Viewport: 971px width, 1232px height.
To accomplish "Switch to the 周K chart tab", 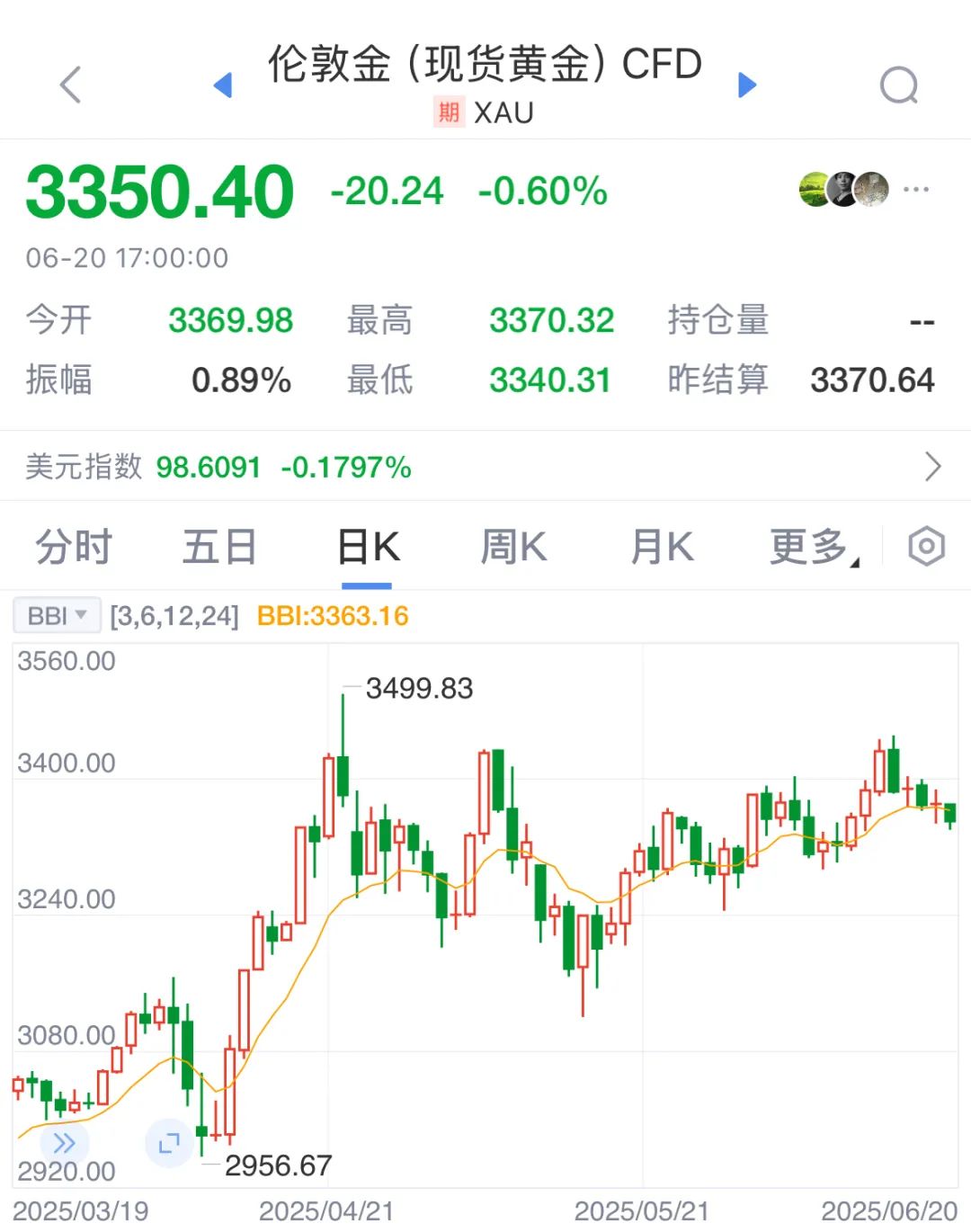I will pos(513,547).
